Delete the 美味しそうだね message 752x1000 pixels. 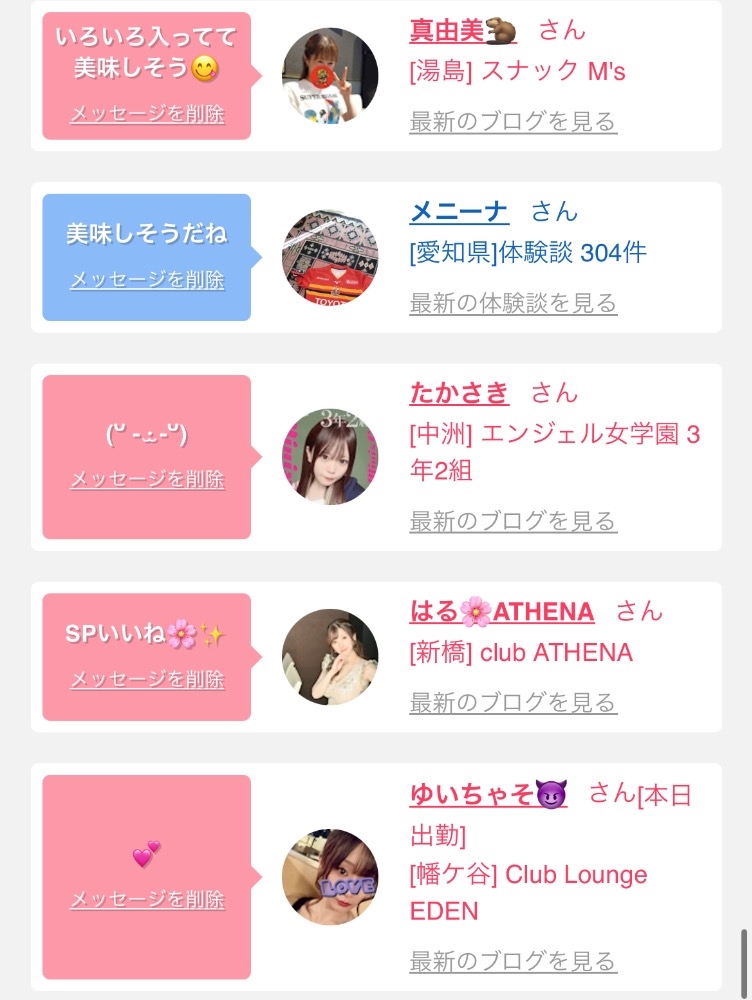tap(147, 279)
